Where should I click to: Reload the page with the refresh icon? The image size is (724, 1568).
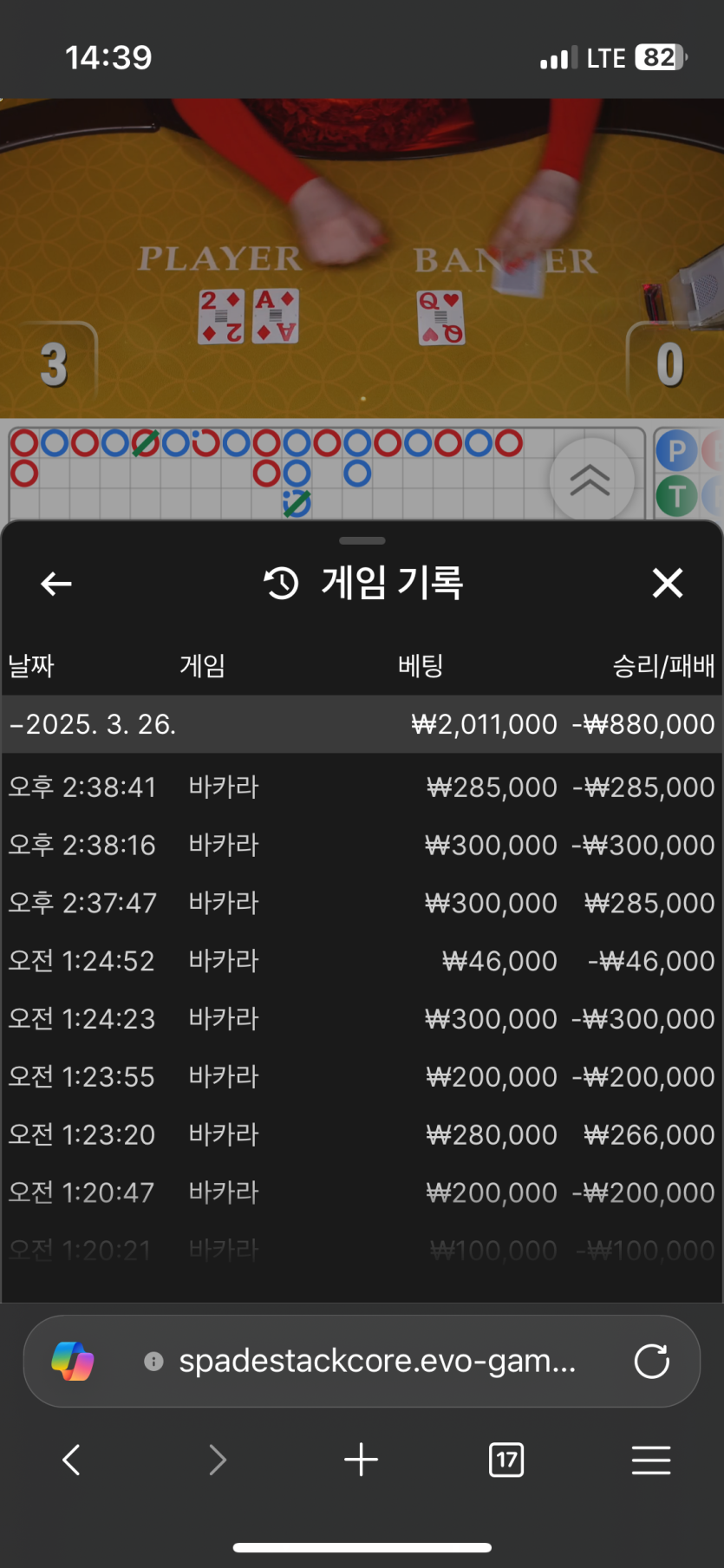(652, 1361)
